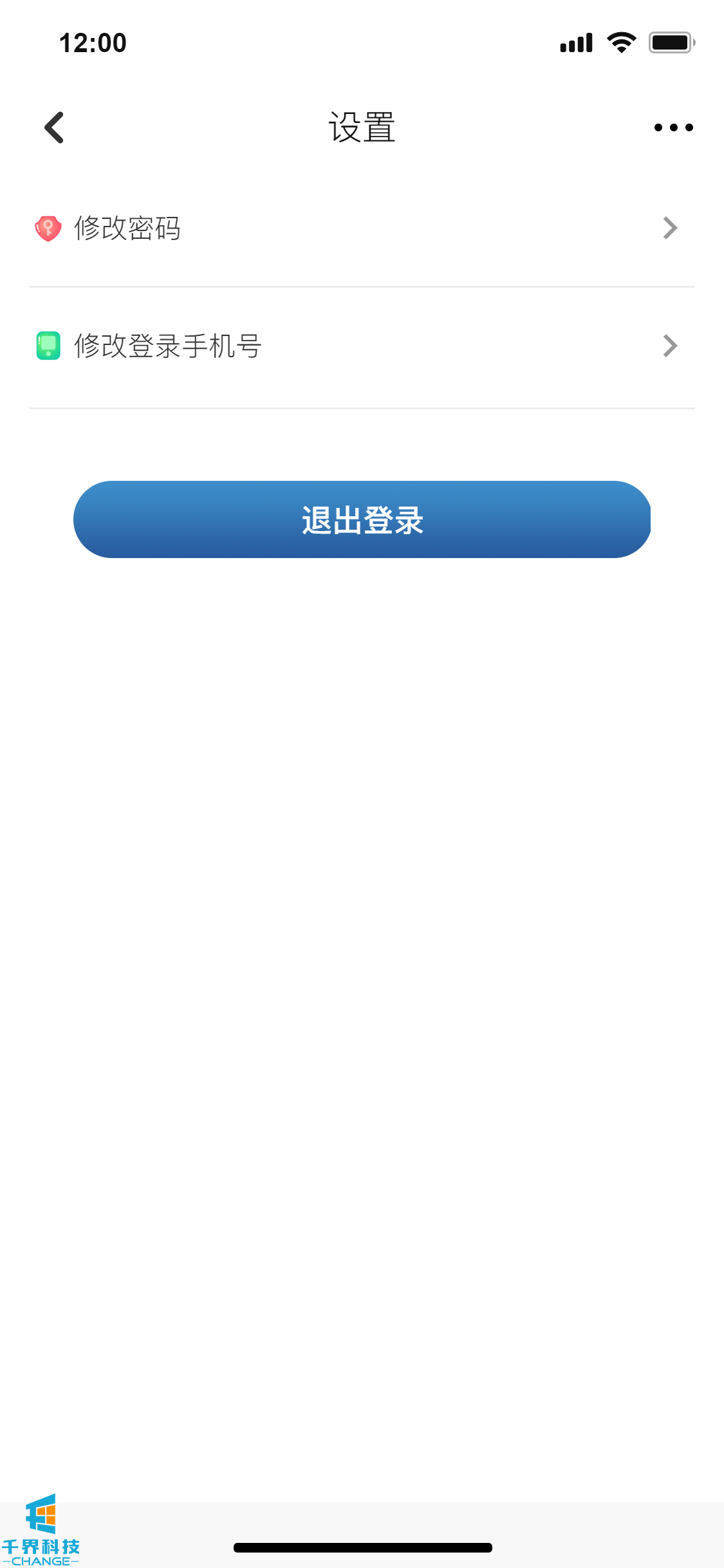Open 修改登录手机号 settings row
This screenshot has width=724, height=1568.
click(360, 346)
